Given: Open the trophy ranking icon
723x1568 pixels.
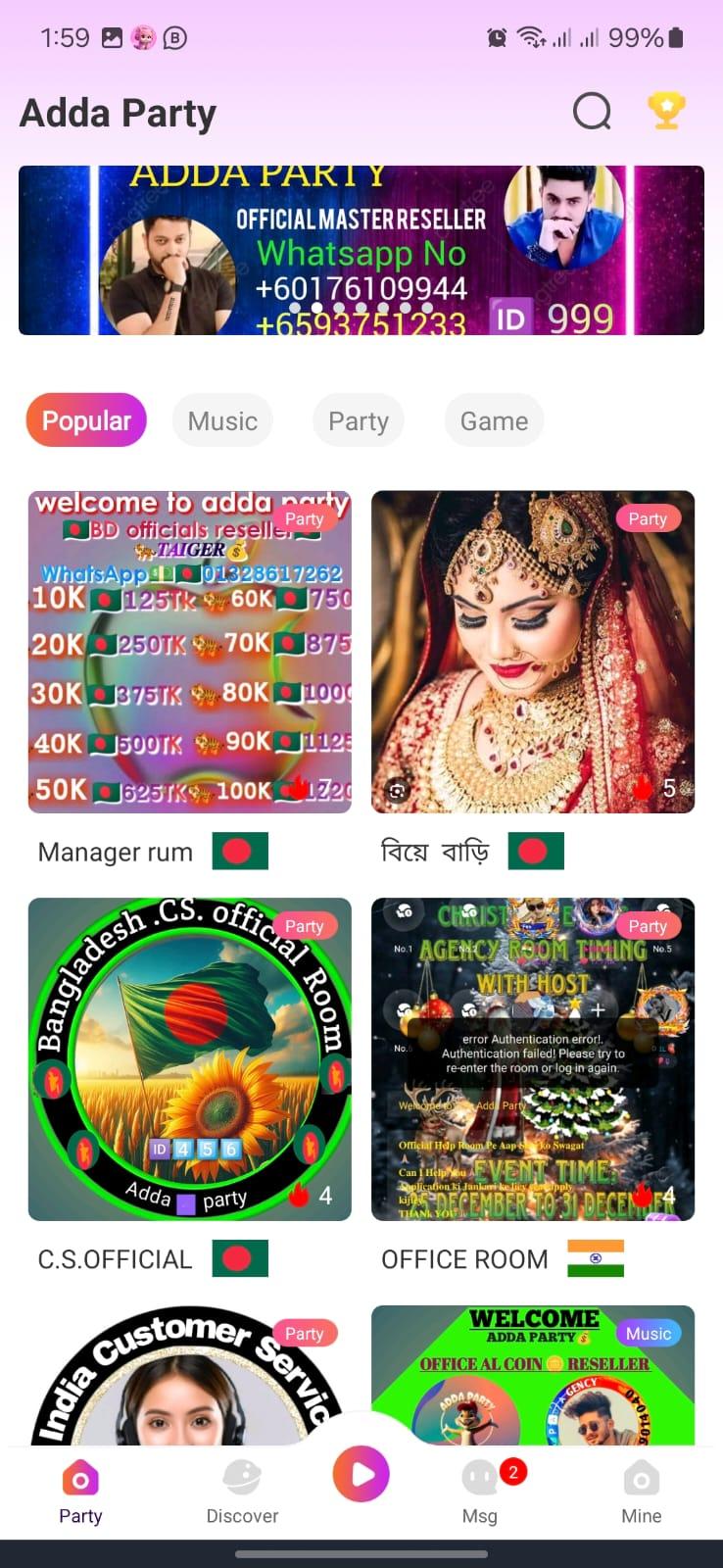Looking at the screenshot, I should coord(666,111).
